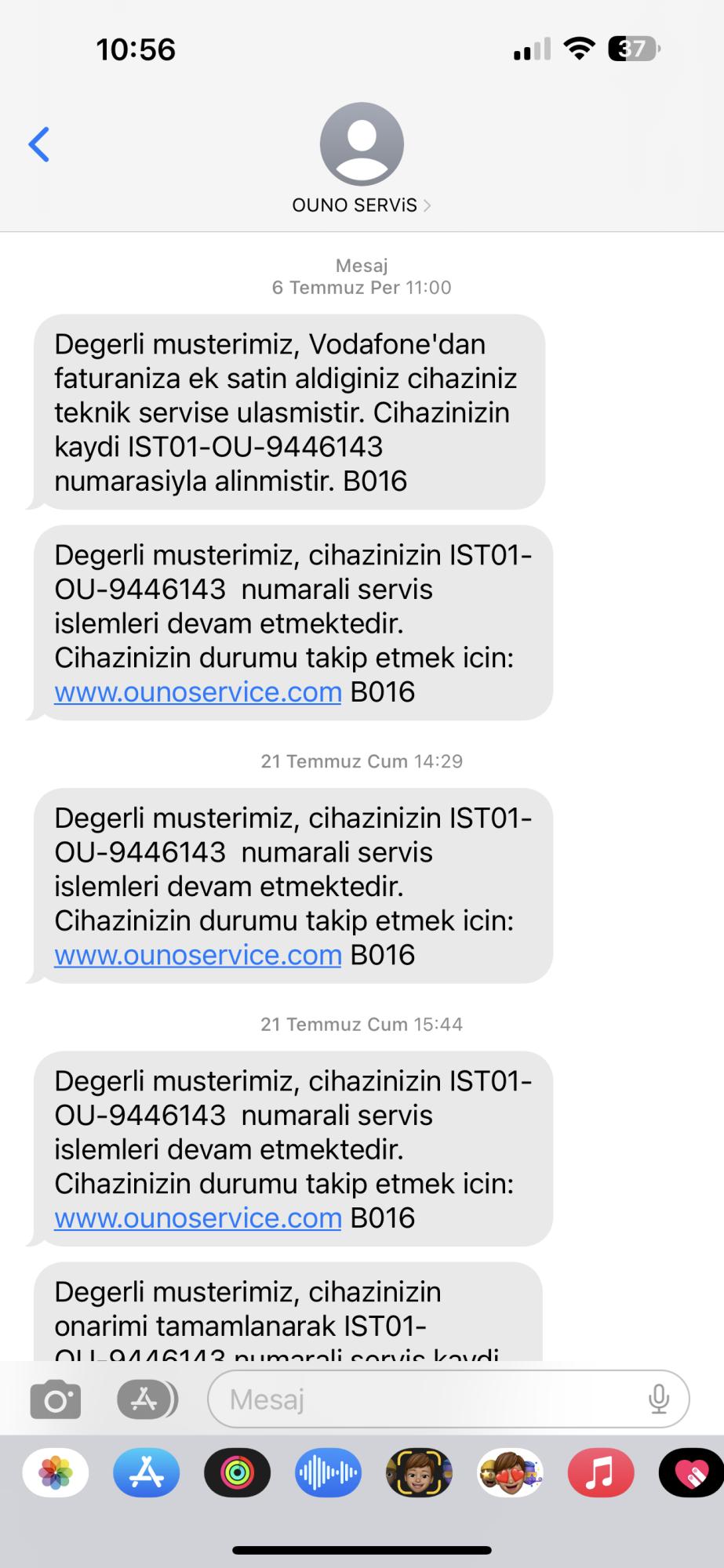This screenshot has height=1568, width=724.
Task: Open the heart-eyes Memoji app in the dock
Action: tap(509, 1473)
